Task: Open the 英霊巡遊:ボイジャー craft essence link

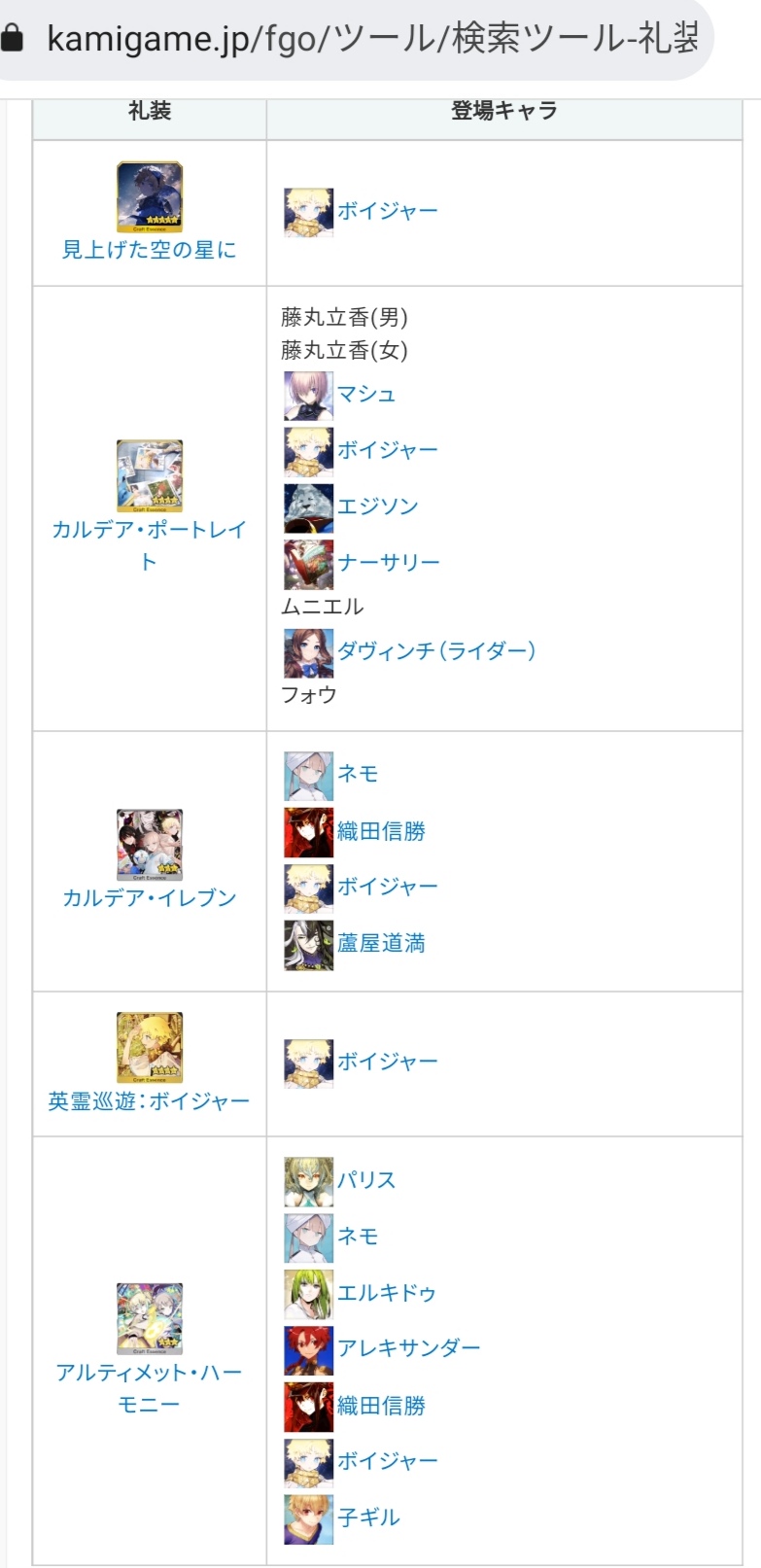Action: [149, 1101]
